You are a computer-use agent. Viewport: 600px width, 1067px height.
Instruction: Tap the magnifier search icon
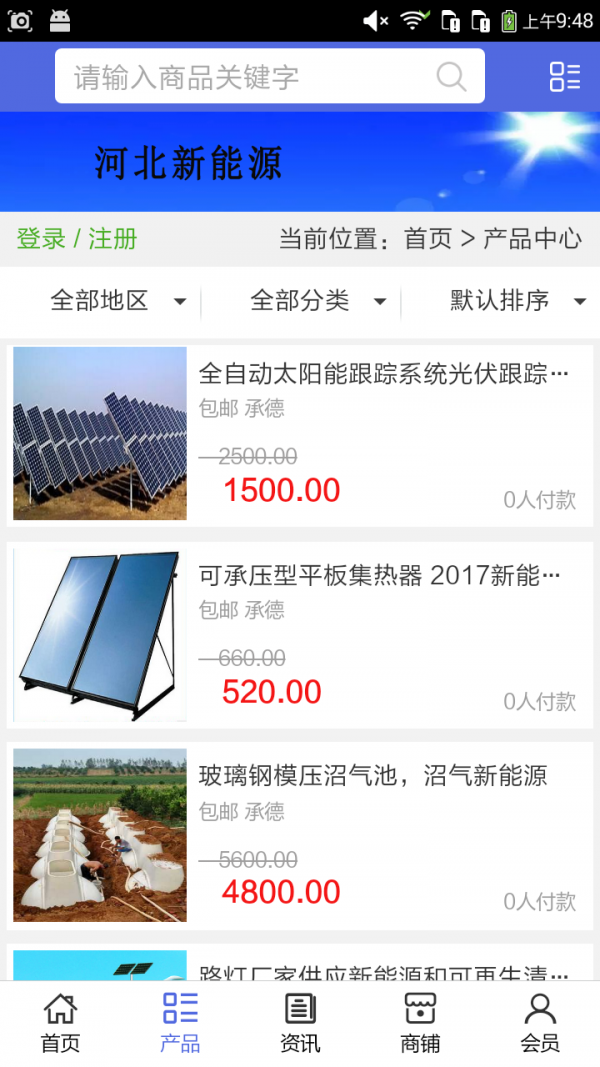pos(452,77)
